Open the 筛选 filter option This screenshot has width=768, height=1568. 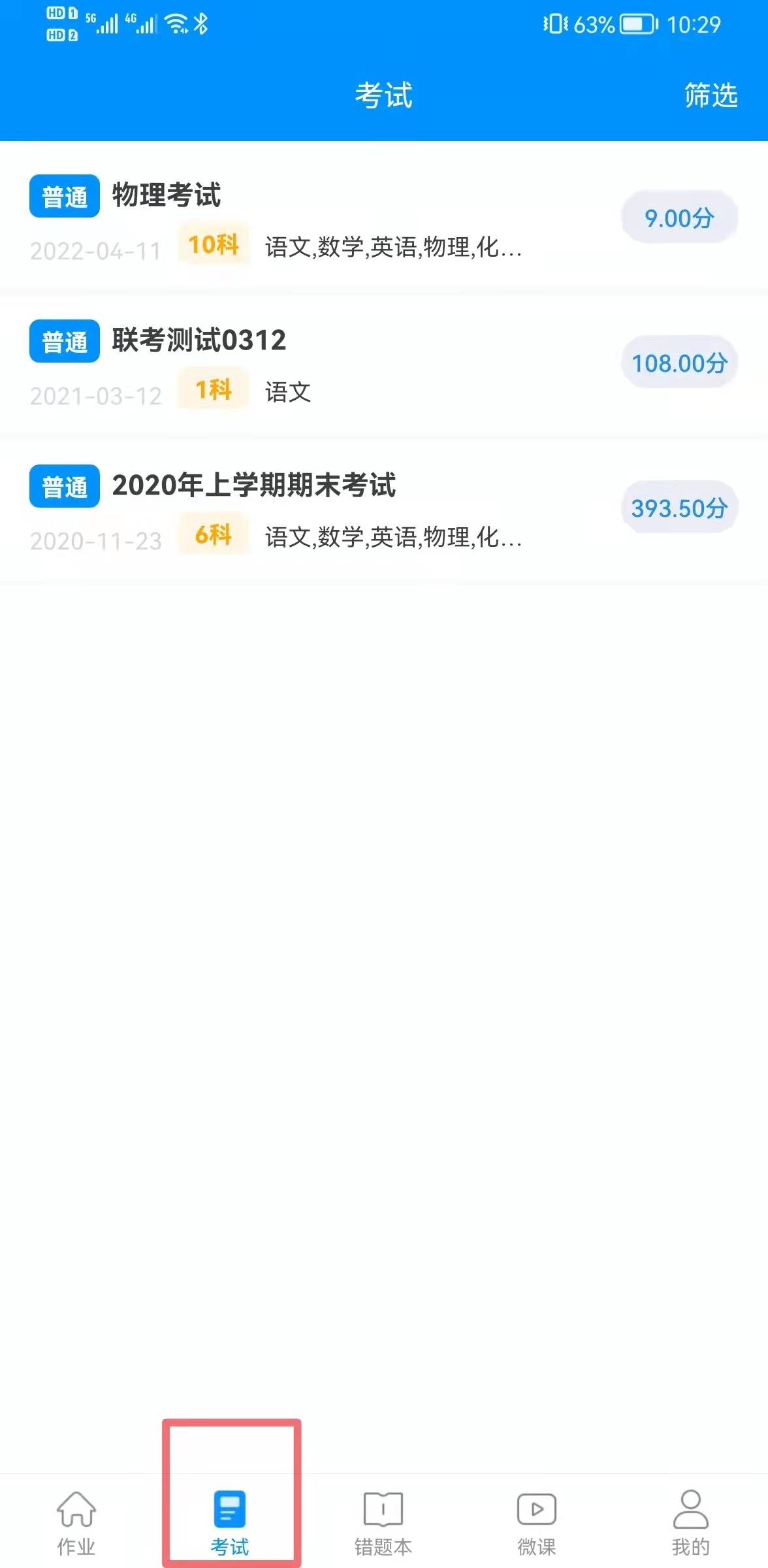click(x=711, y=95)
